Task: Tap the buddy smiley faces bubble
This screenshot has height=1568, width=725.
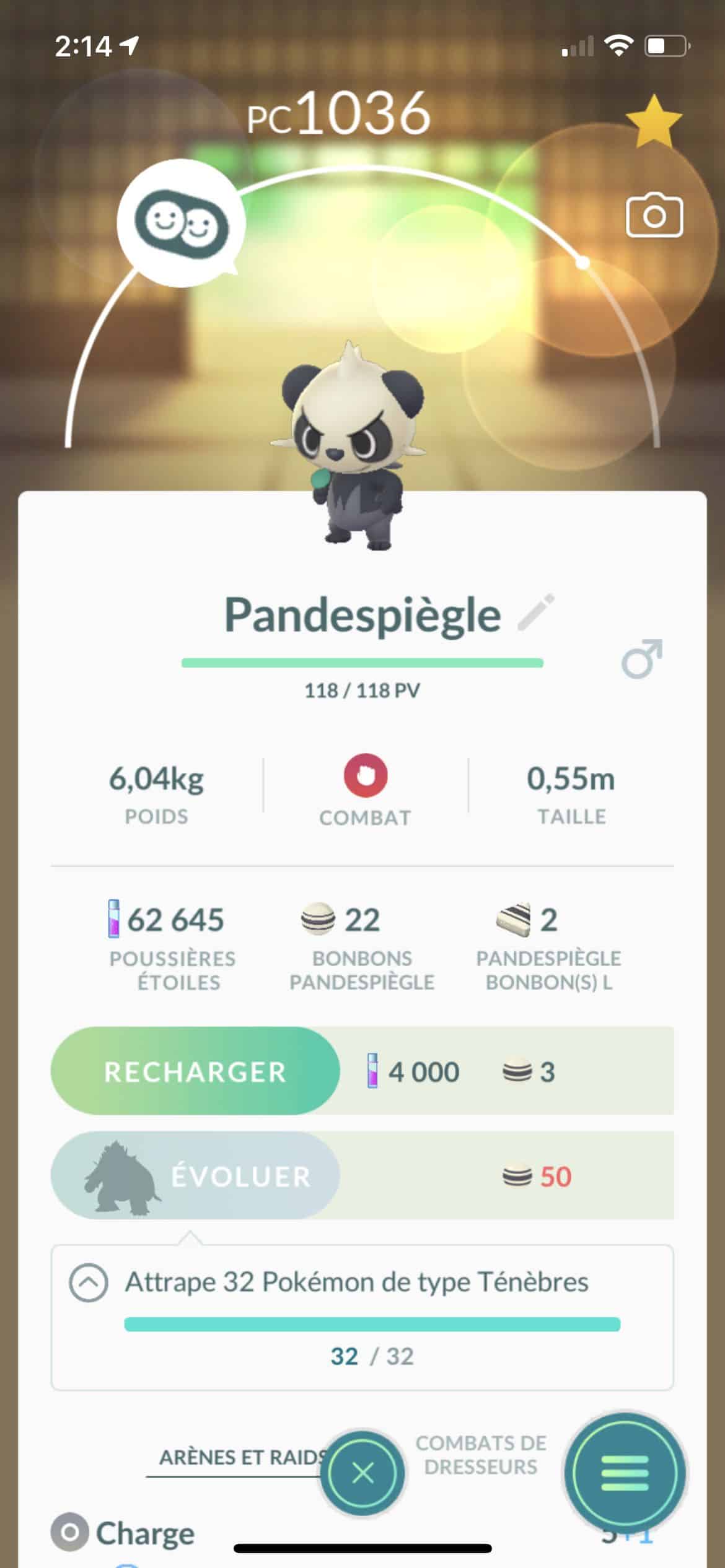Action: 181,223
